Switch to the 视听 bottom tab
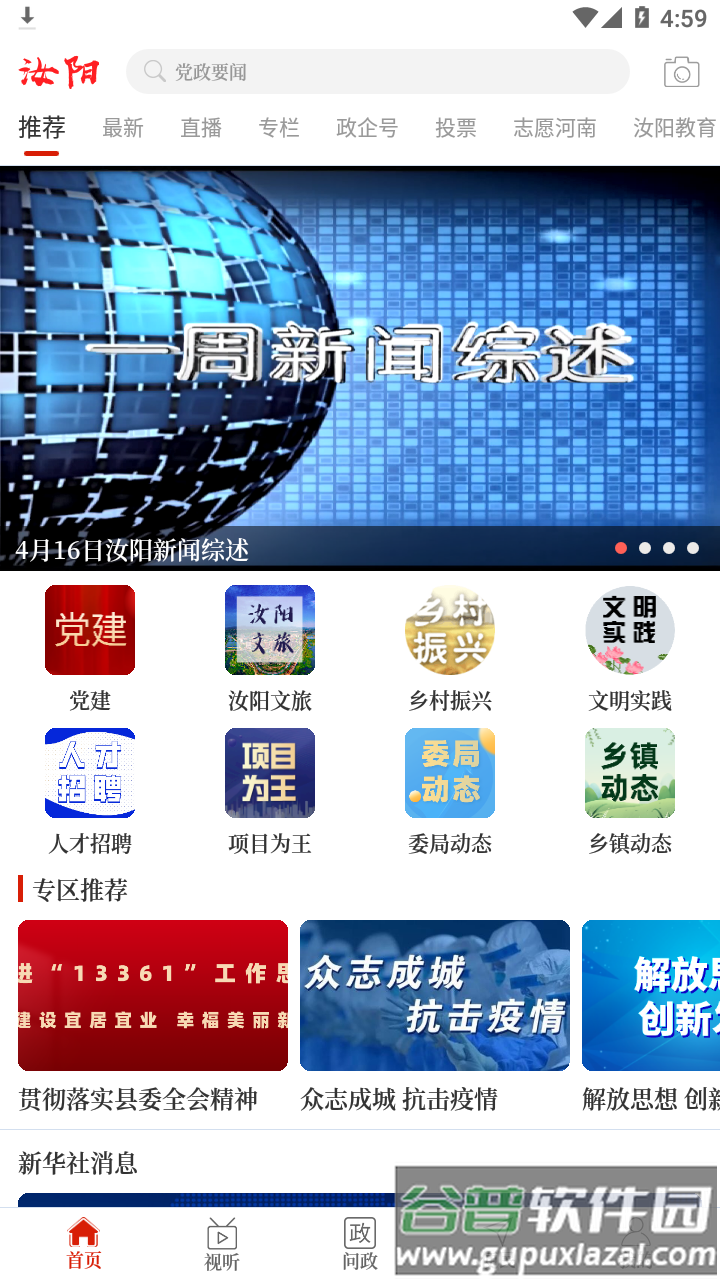The image size is (720, 1280). point(222,1244)
